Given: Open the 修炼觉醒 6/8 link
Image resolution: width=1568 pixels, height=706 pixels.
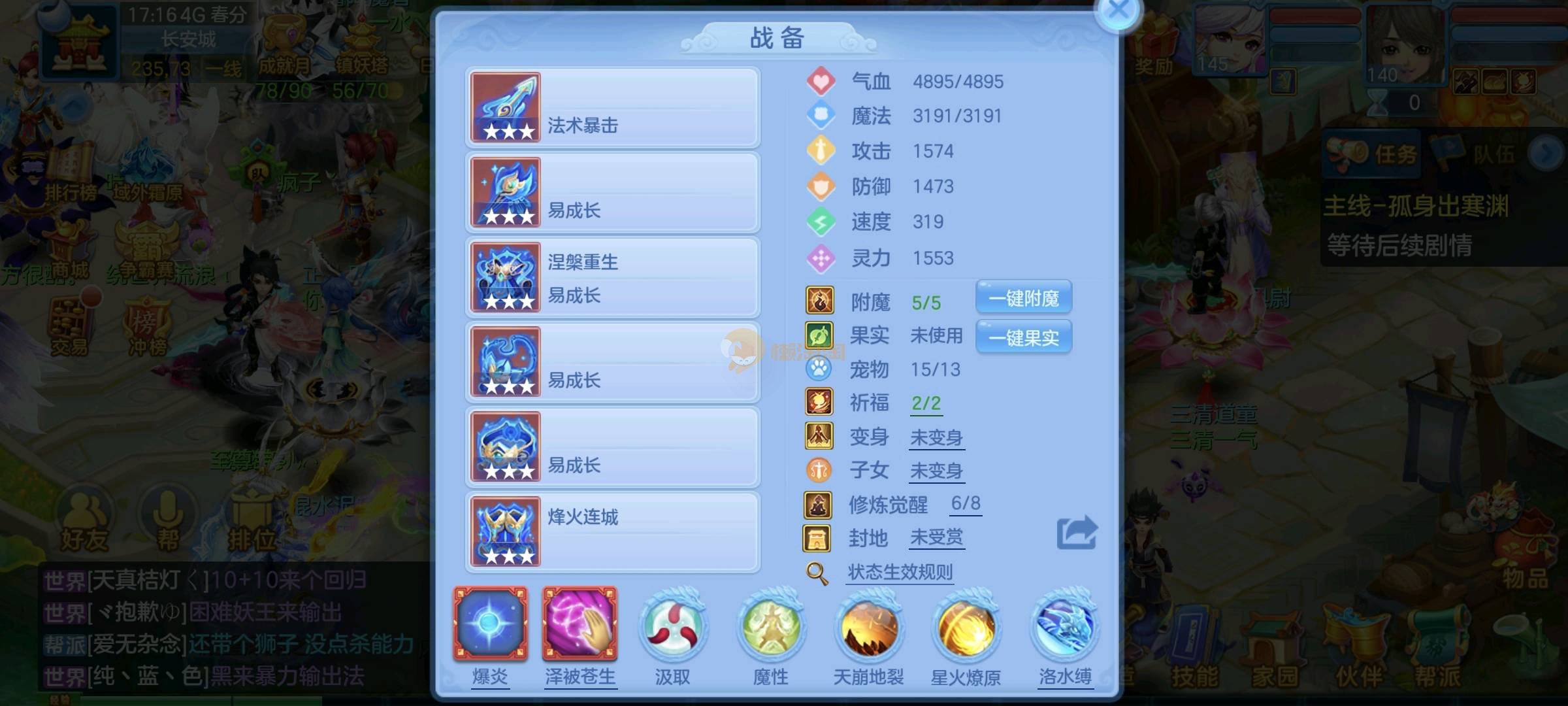Looking at the screenshot, I should coord(966,503).
